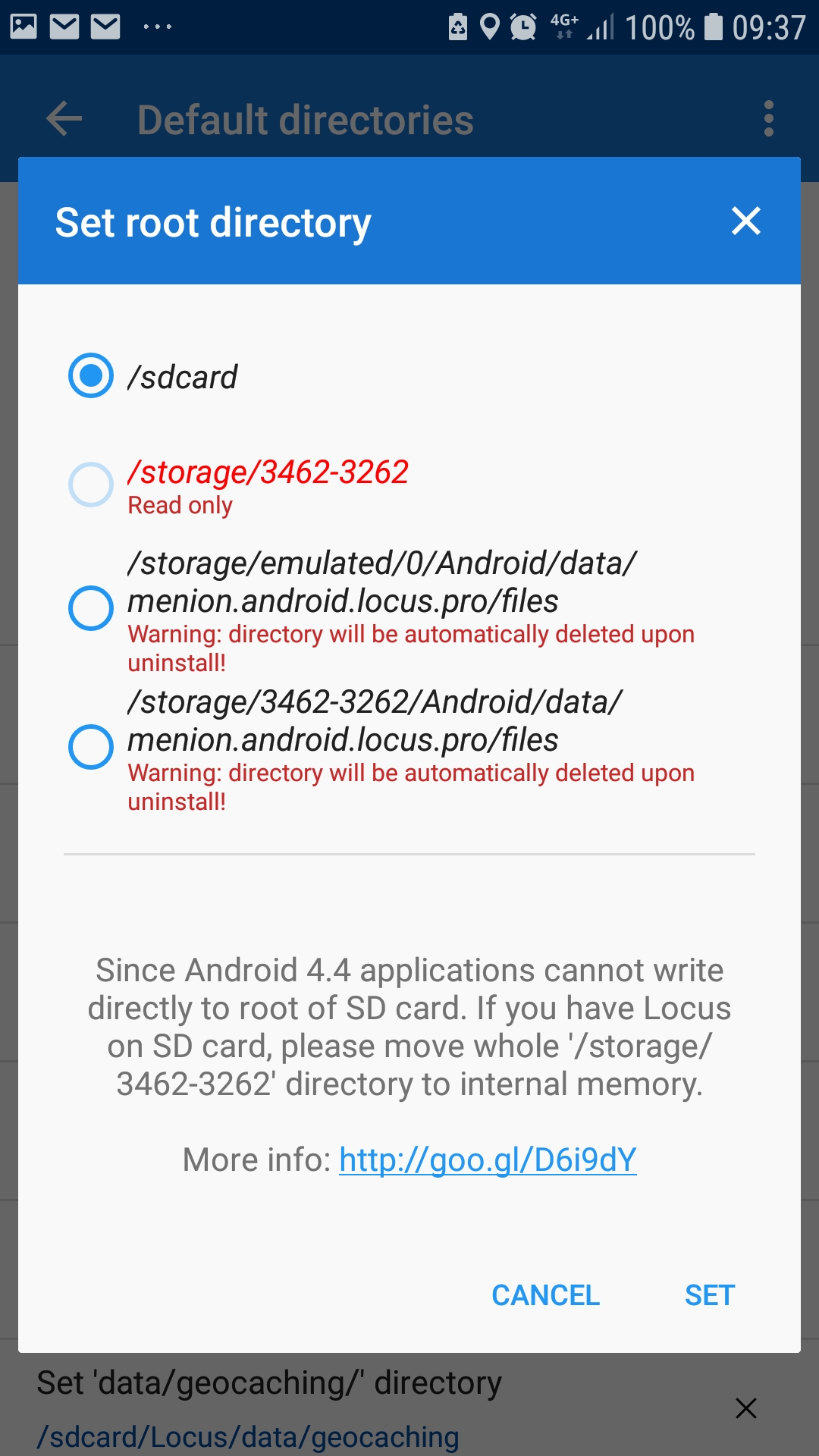Image resolution: width=819 pixels, height=1456 pixels.
Task: Tap the CANCEL button
Action: point(545,1295)
